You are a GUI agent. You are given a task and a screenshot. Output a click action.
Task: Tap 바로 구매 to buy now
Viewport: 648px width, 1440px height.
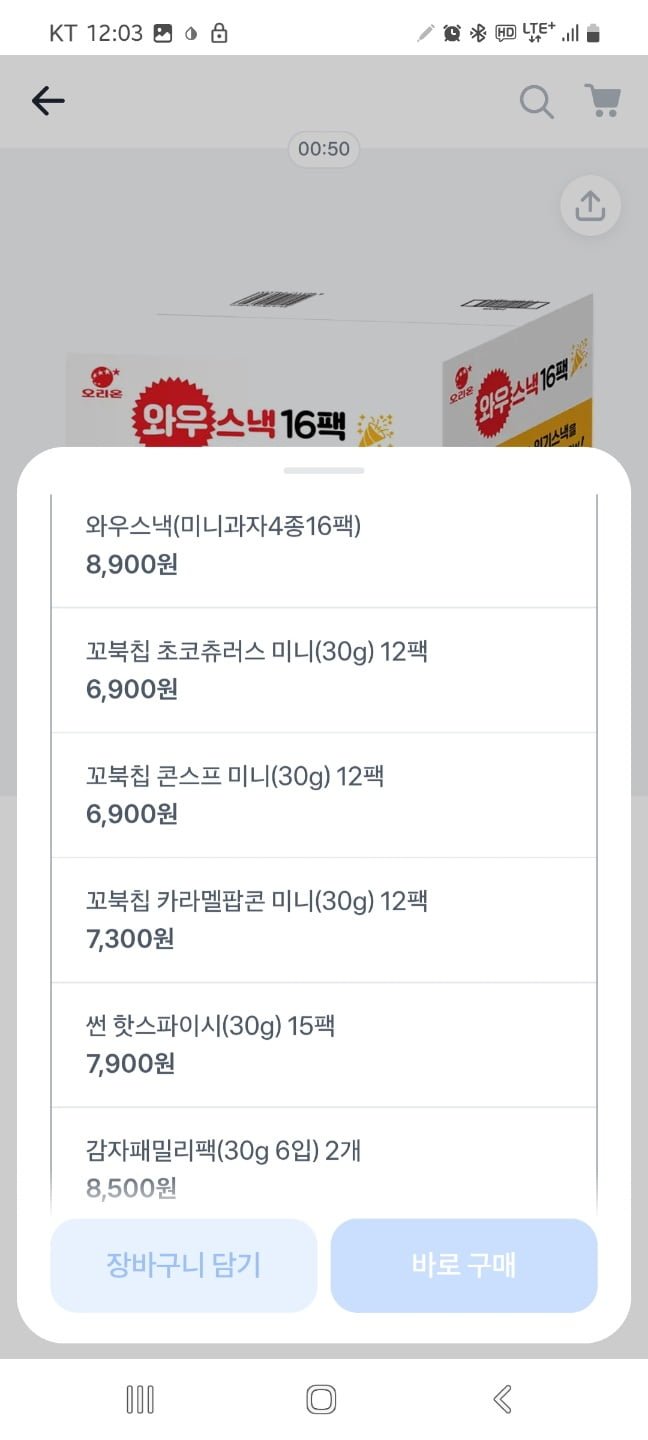(x=464, y=1265)
